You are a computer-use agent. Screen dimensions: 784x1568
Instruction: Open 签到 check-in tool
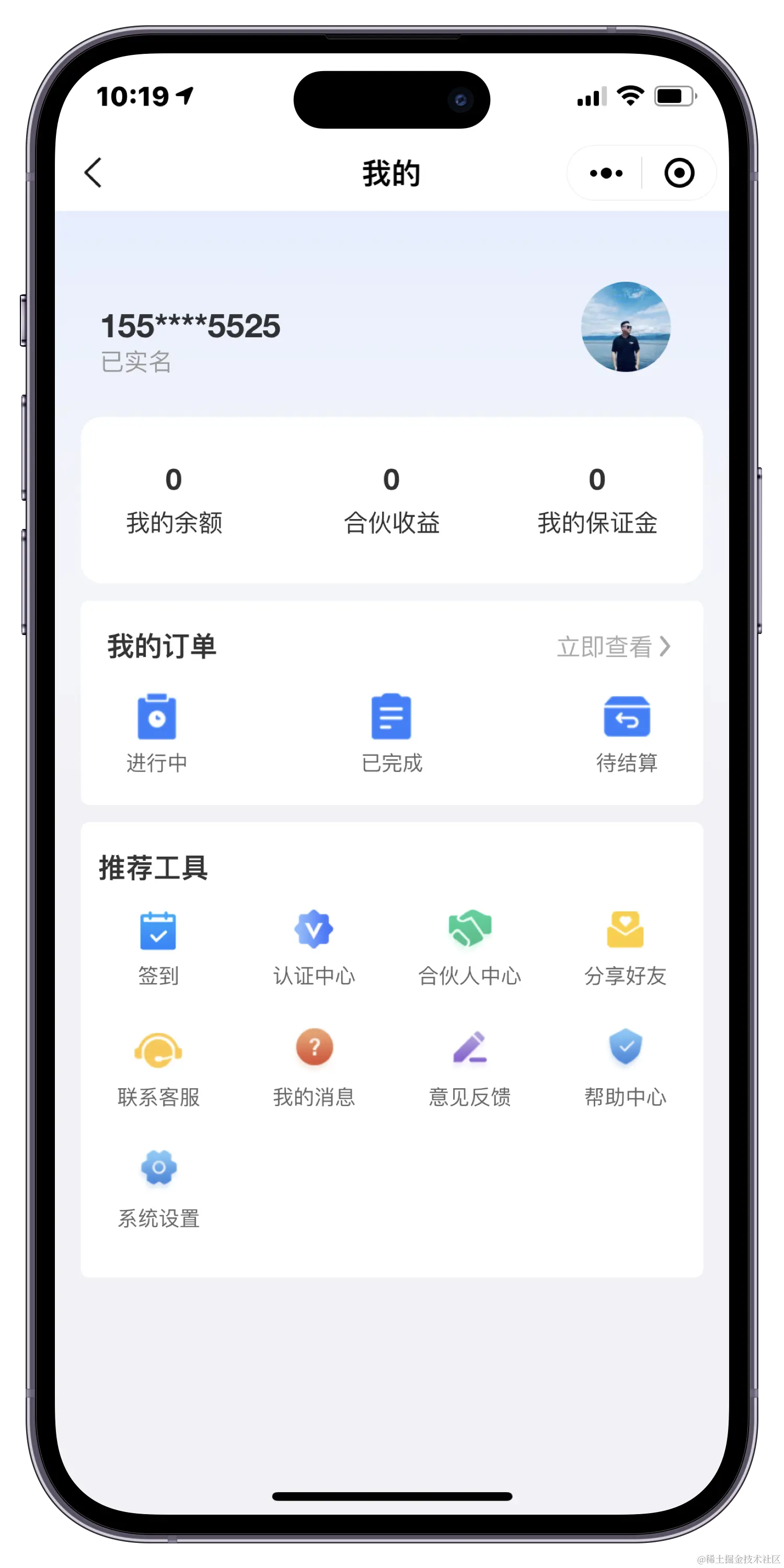pos(158,948)
